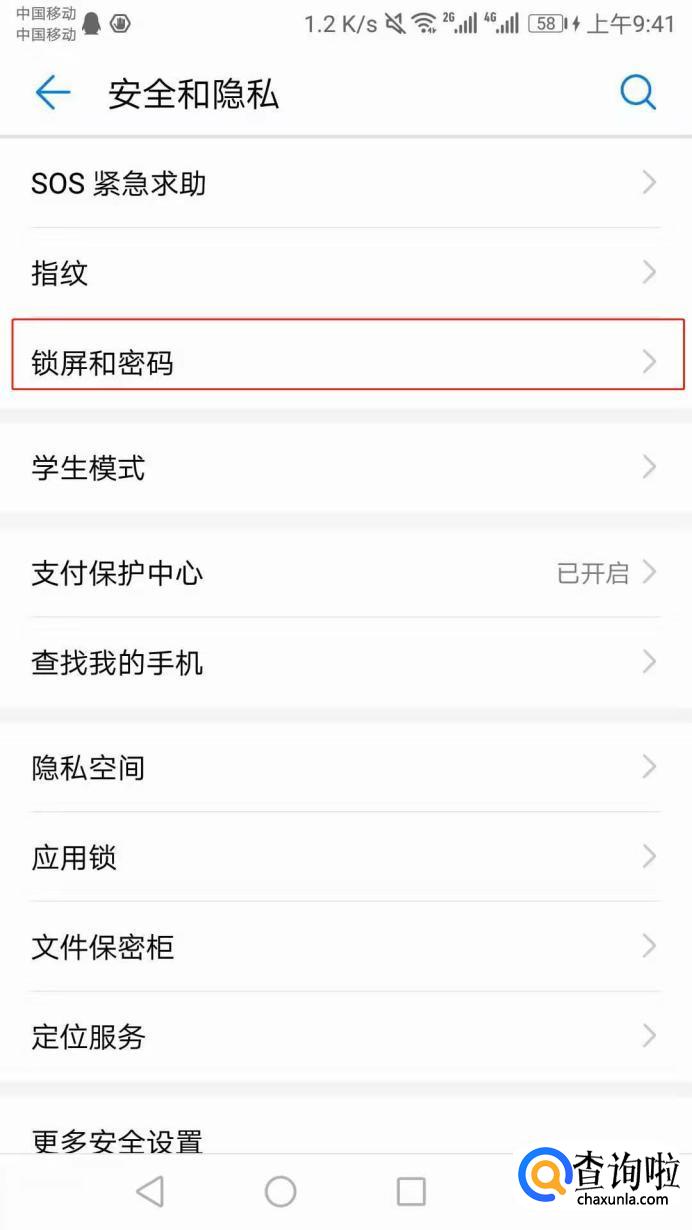Open 支付保护中心
The image size is (692, 1230).
click(x=345, y=573)
